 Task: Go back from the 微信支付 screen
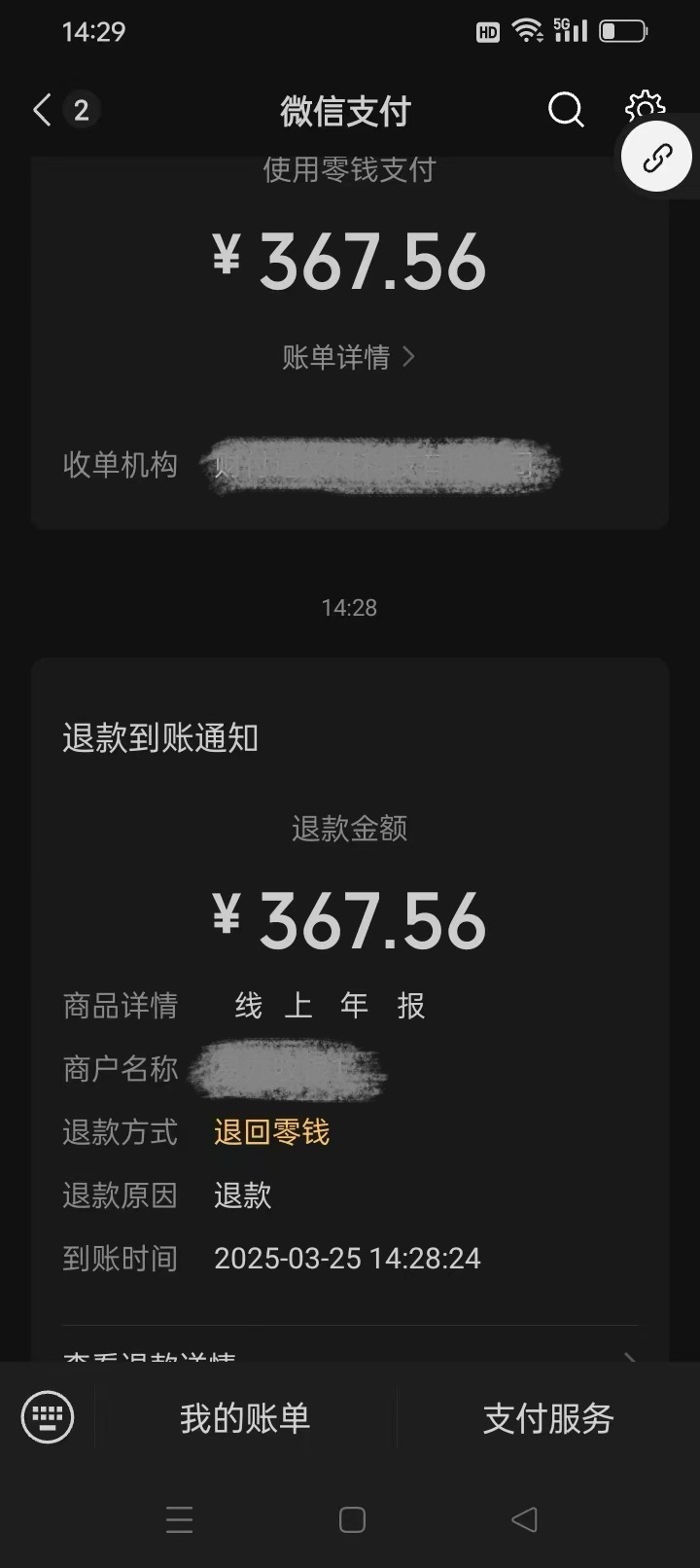pos(42,110)
